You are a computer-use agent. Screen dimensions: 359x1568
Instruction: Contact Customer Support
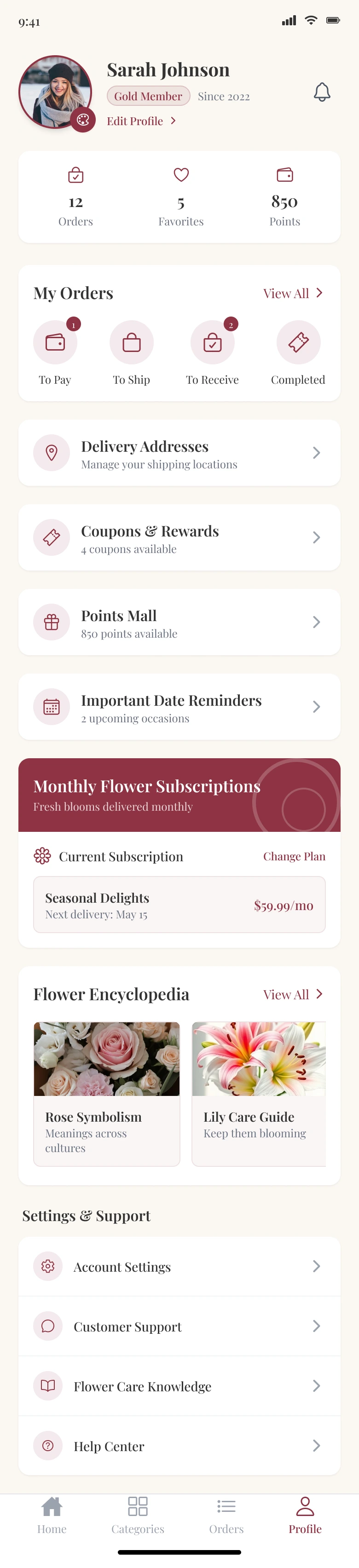(179, 1326)
